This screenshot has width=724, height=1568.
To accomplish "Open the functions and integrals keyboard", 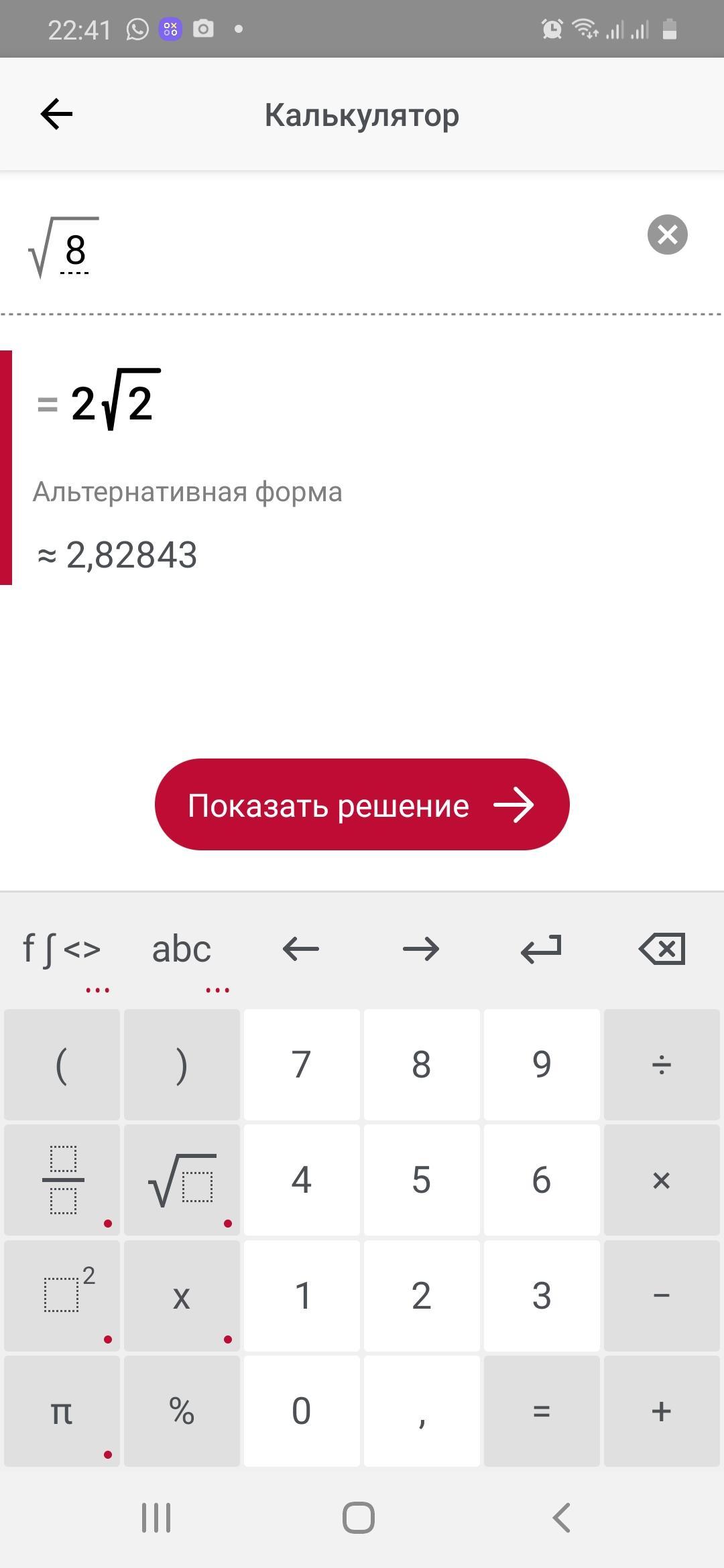I will pyautogui.click(x=62, y=950).
